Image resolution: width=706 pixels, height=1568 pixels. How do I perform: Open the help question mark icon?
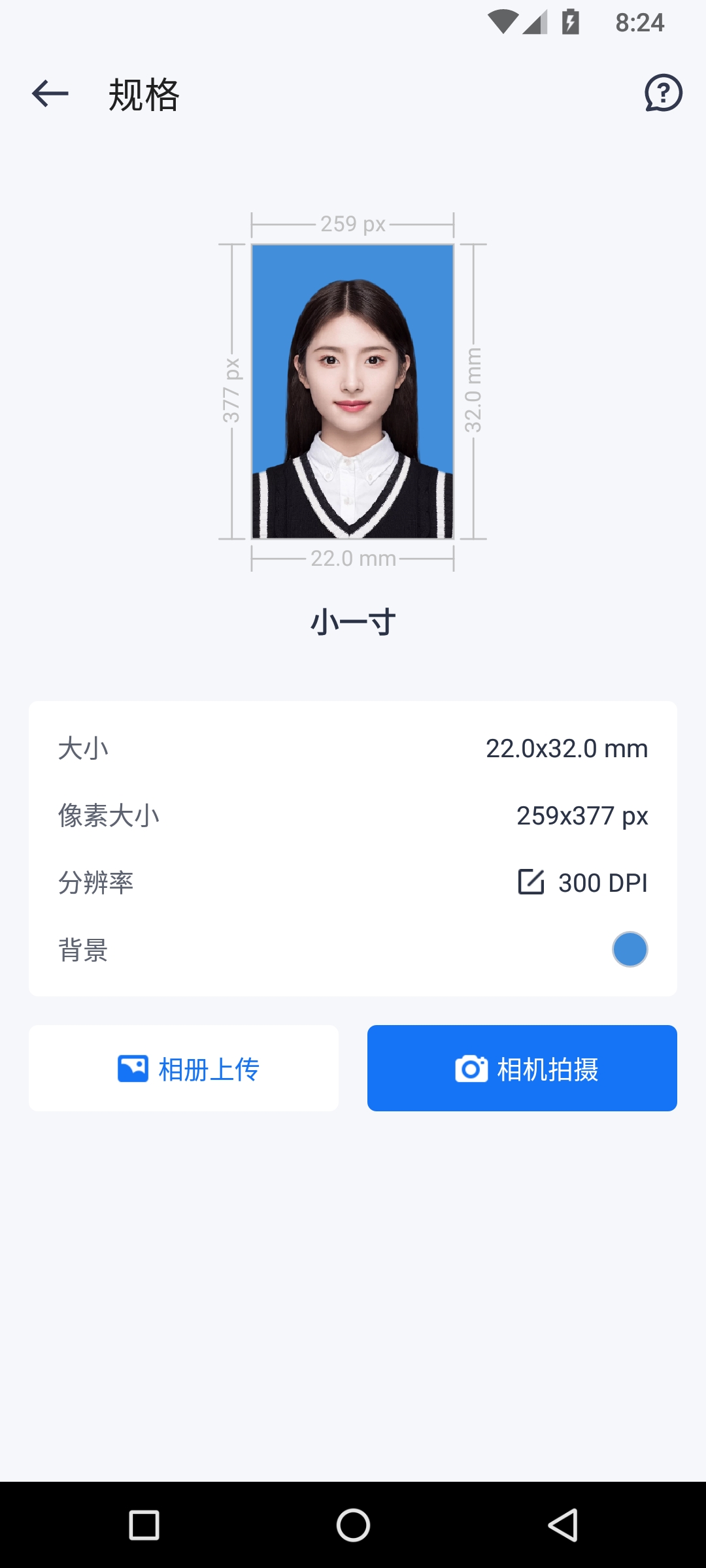point(663,93)
